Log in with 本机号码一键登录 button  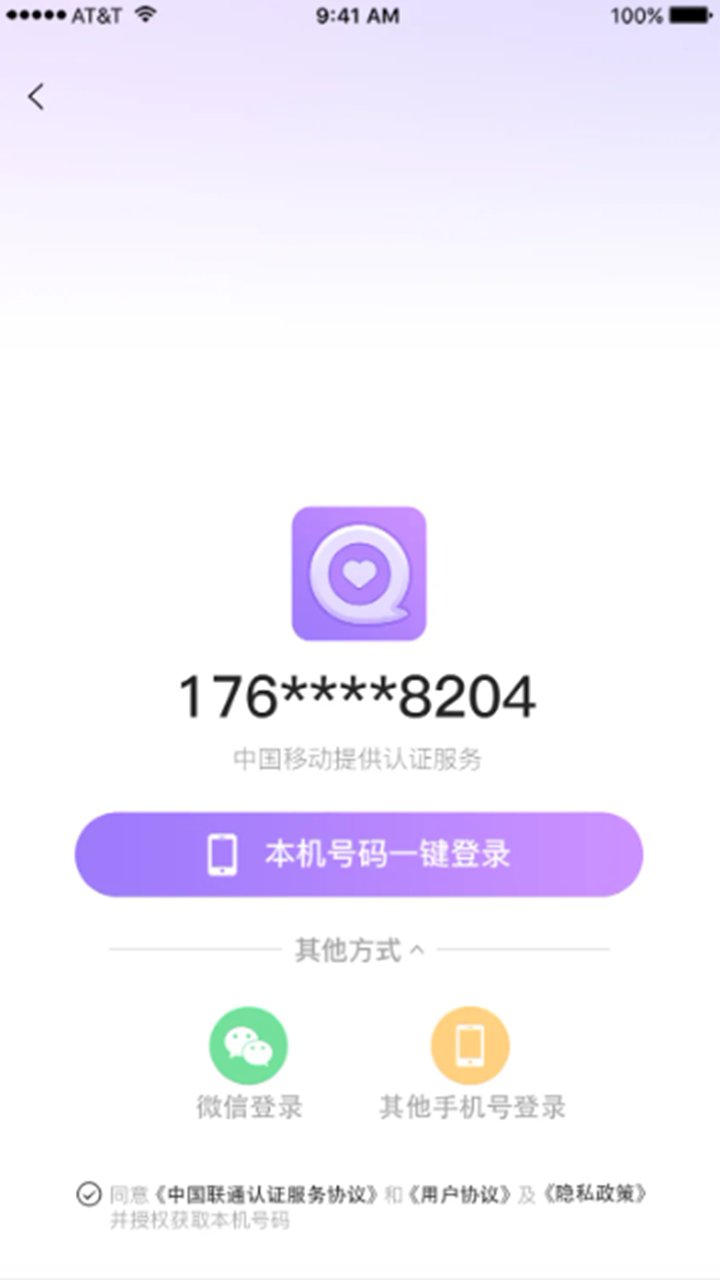pos(359,854)
